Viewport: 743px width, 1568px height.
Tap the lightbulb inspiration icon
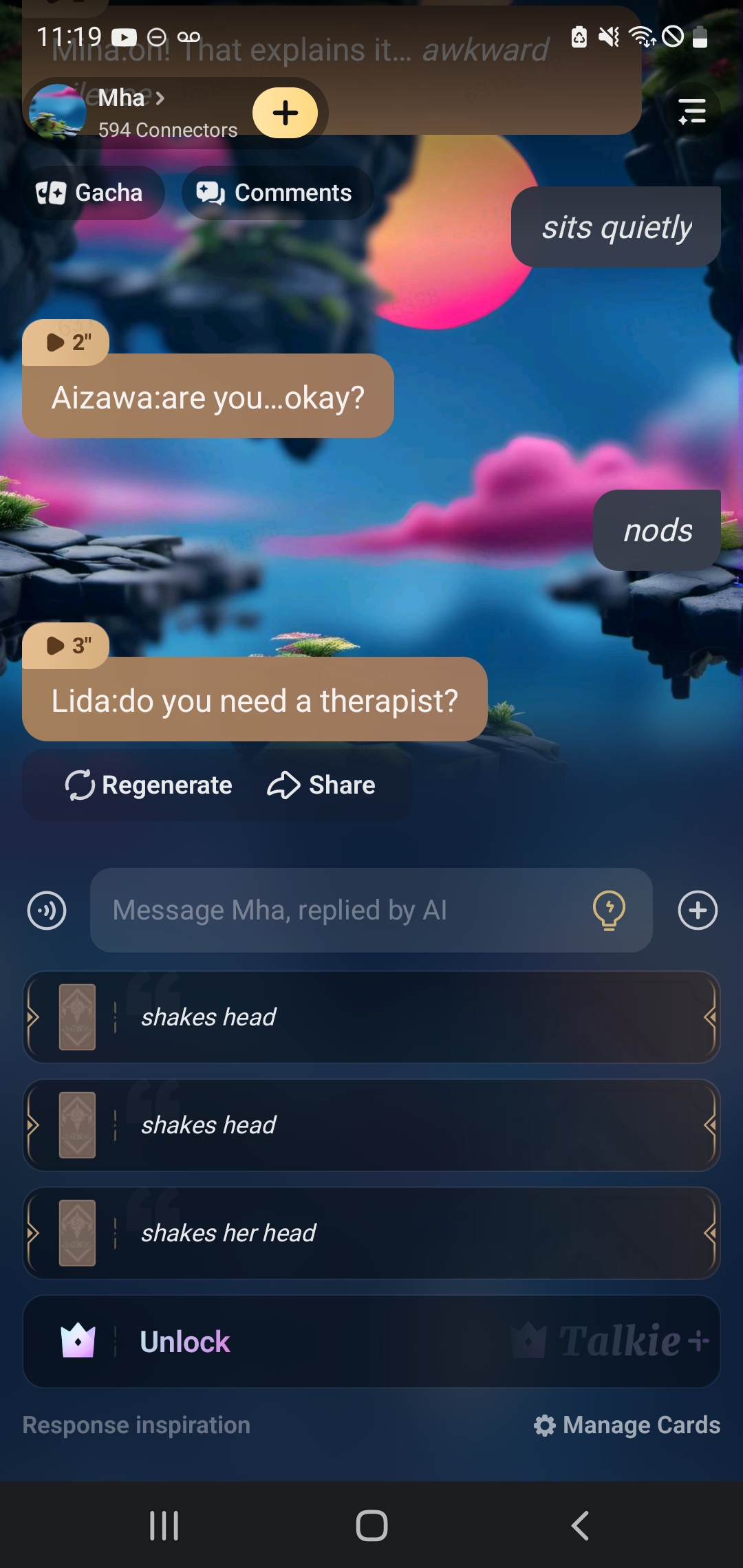click(x=609, y=911)
